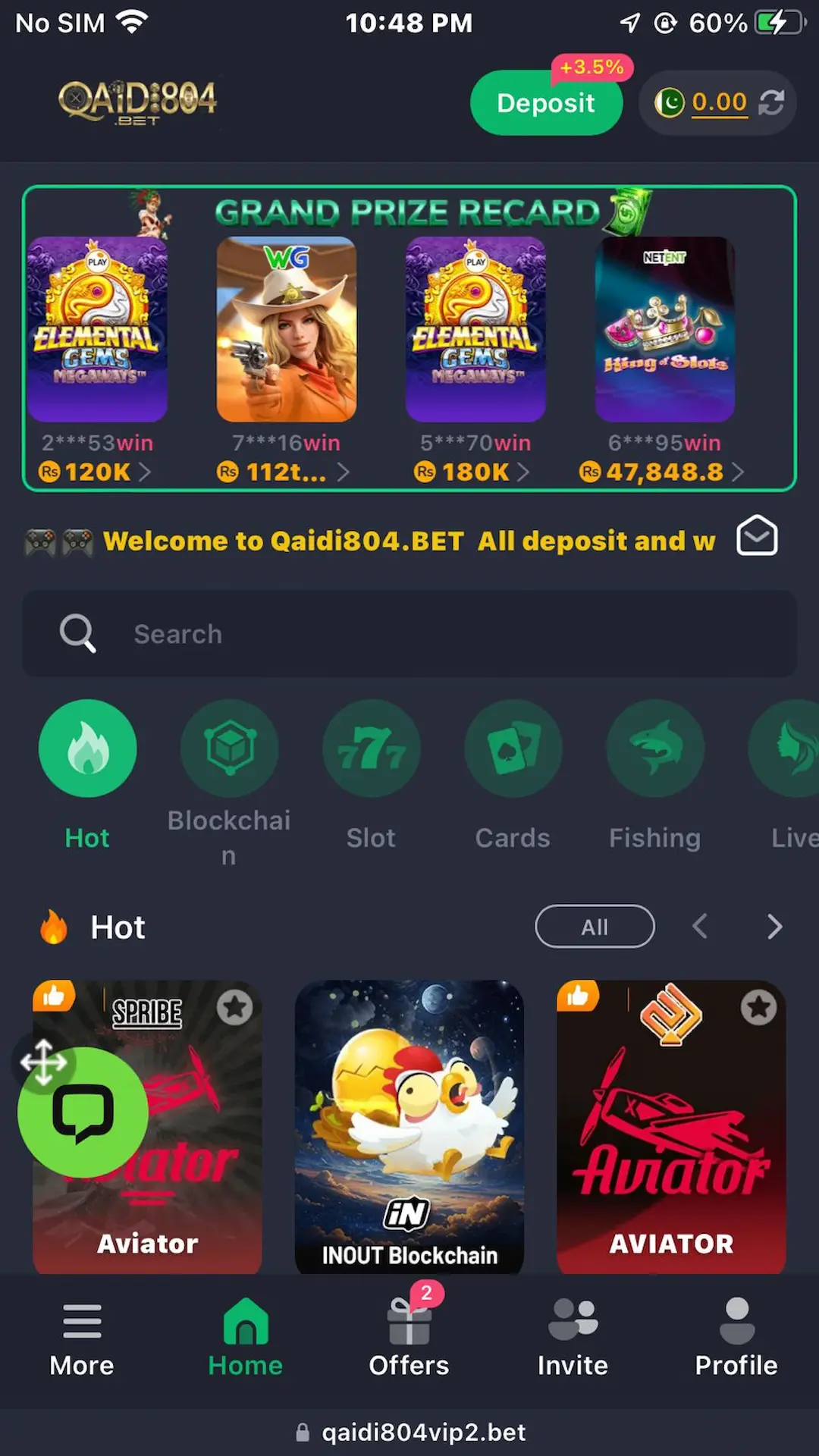Viewport: 819px width, 1456px height.
Task: Open the Cards category
Action: (513, 749)
